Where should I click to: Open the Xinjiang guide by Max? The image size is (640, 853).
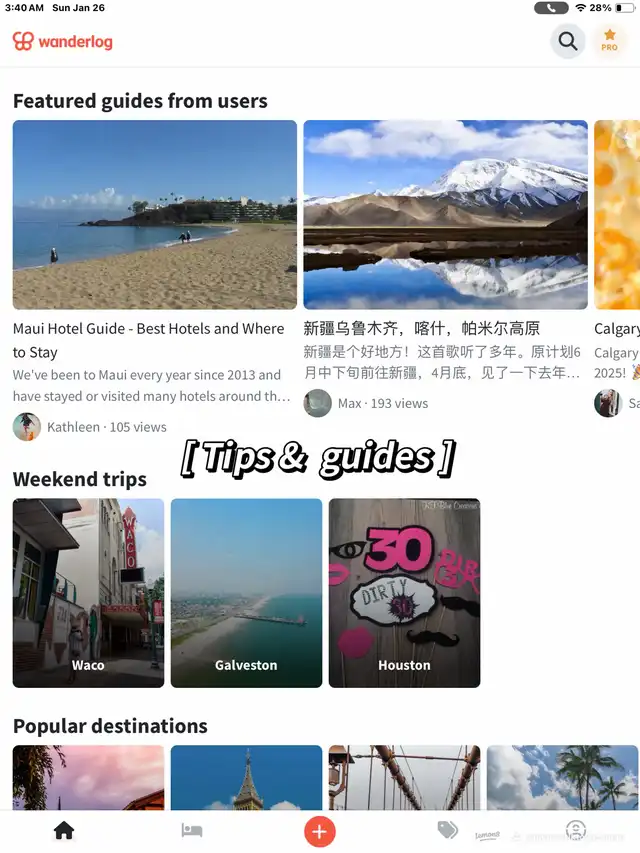pyautogui.click(x=445, y=216)
